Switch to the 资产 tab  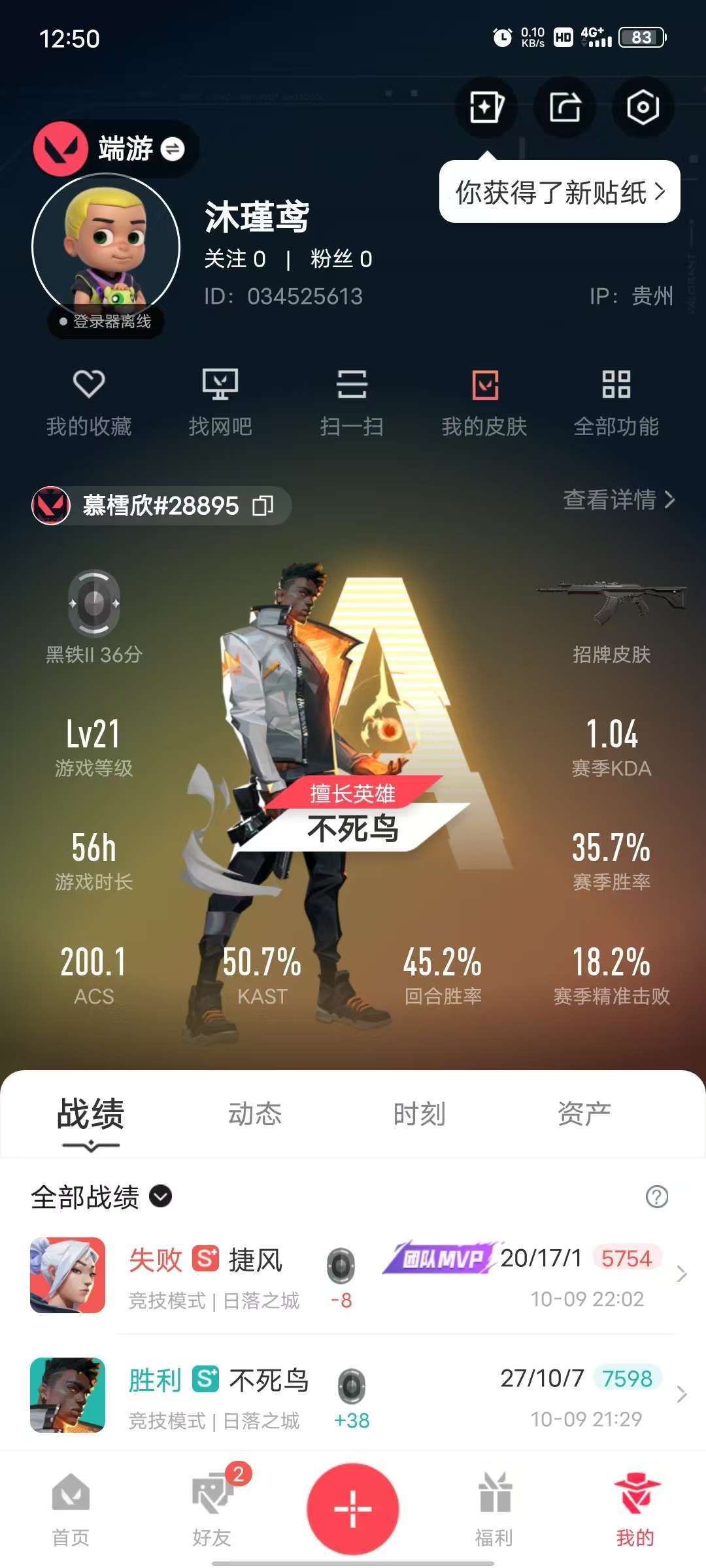[584, 1114]
